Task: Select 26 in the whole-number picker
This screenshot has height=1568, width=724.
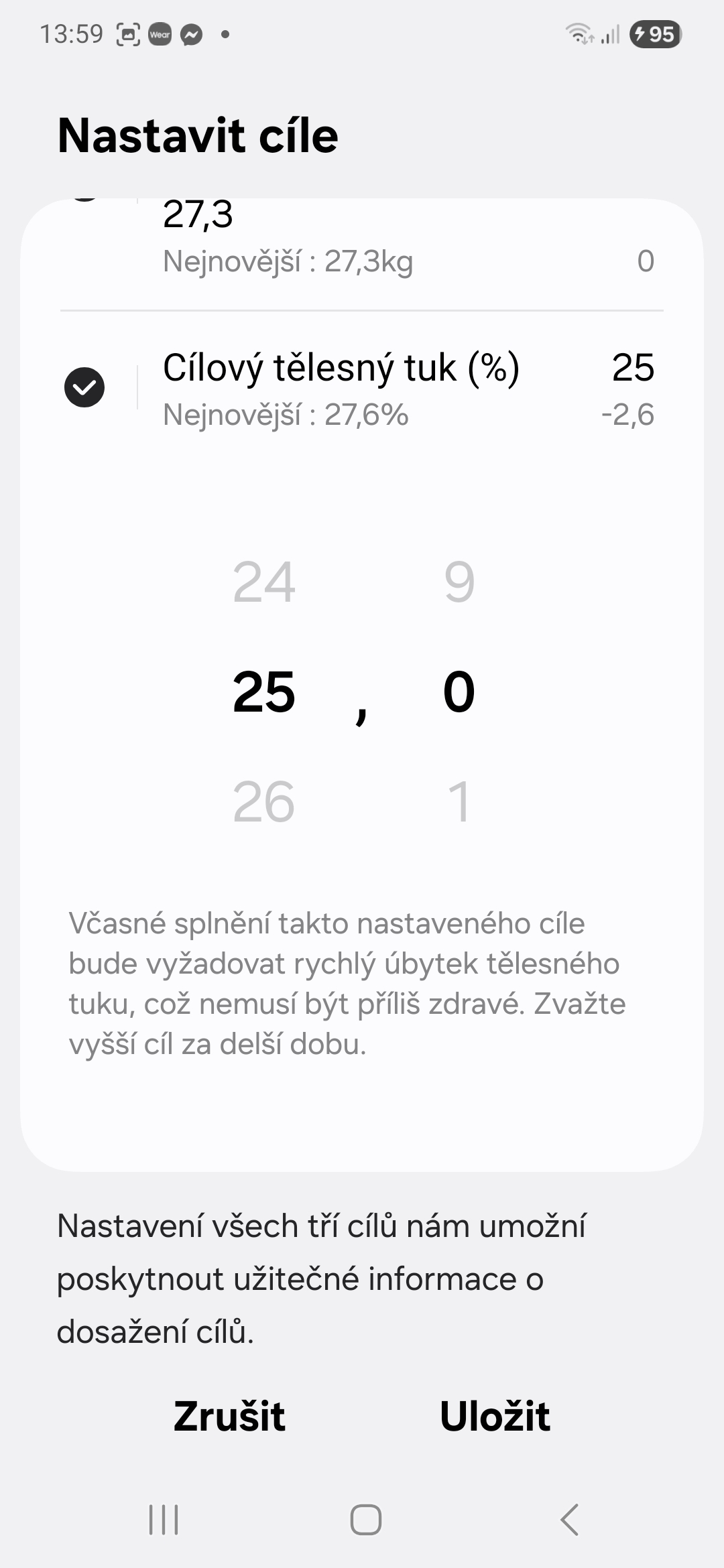Action: [263, 802]
